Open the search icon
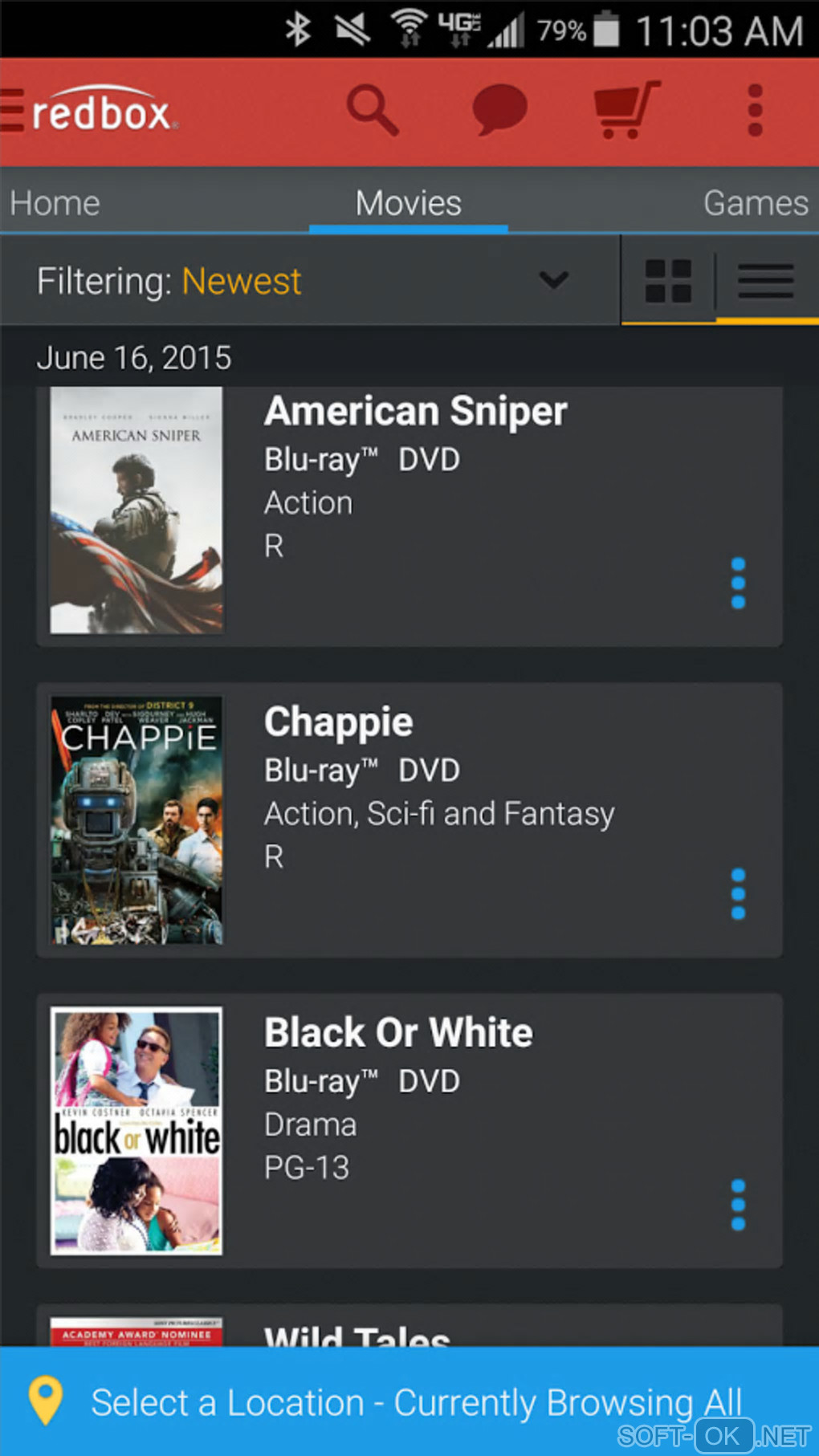819x1456 pixels. coord(372,111)
